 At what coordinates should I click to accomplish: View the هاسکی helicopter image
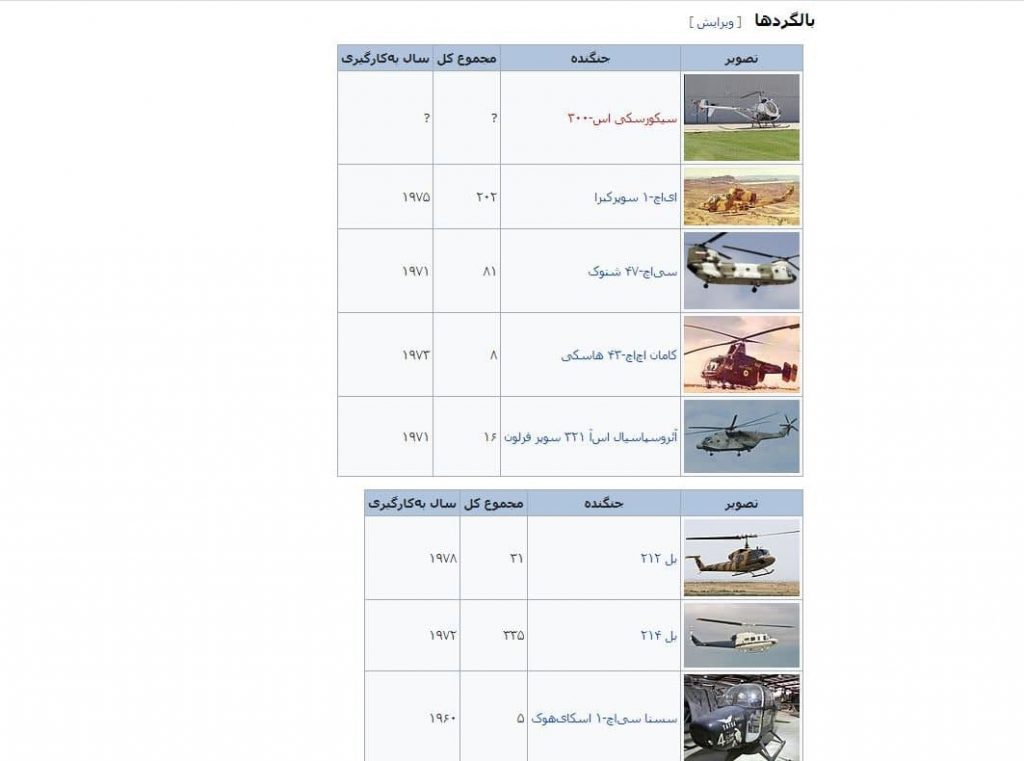741,355
